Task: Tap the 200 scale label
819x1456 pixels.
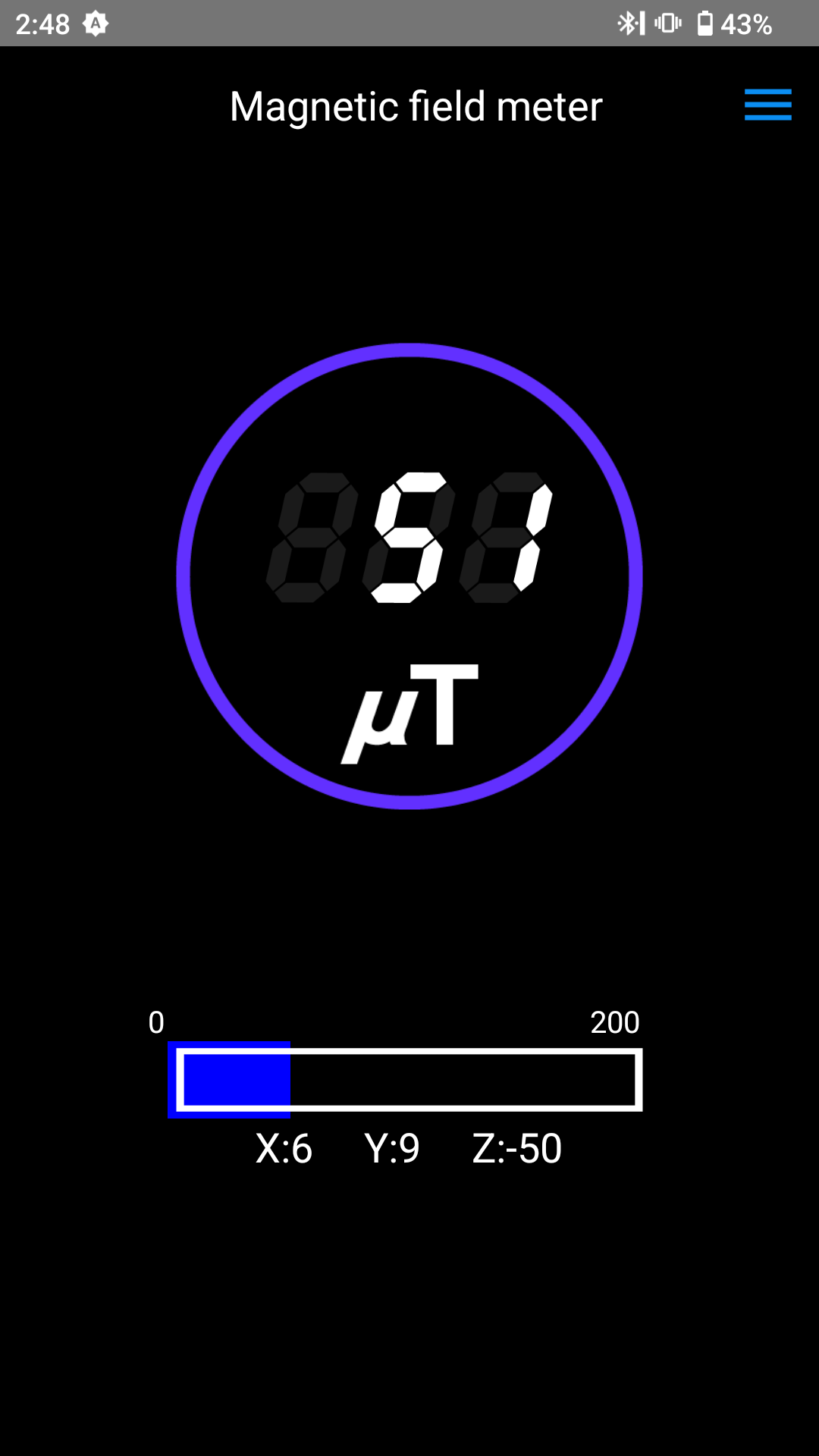Action: pos(617,1022)
